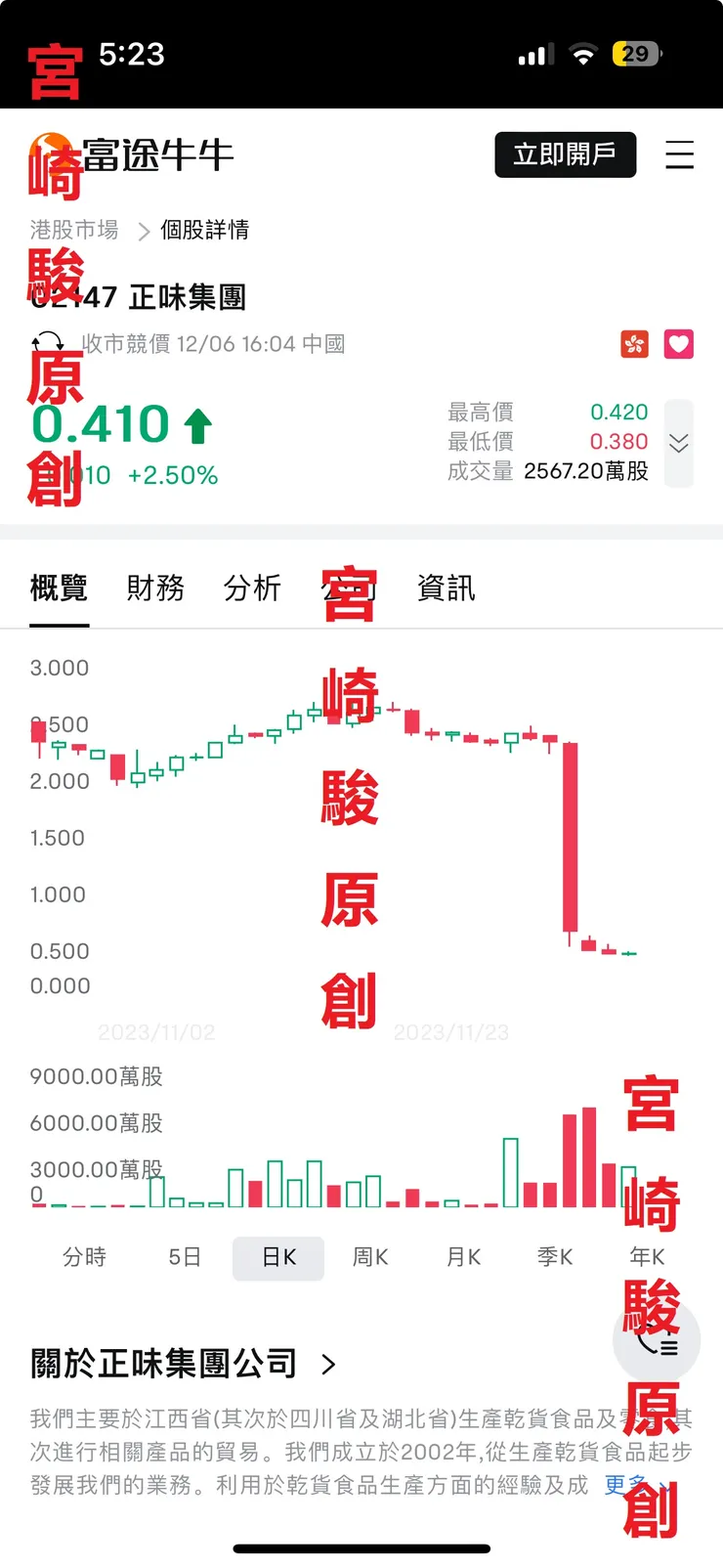
Task: Switch to the 分析 tab
Action: click(251, 588)
